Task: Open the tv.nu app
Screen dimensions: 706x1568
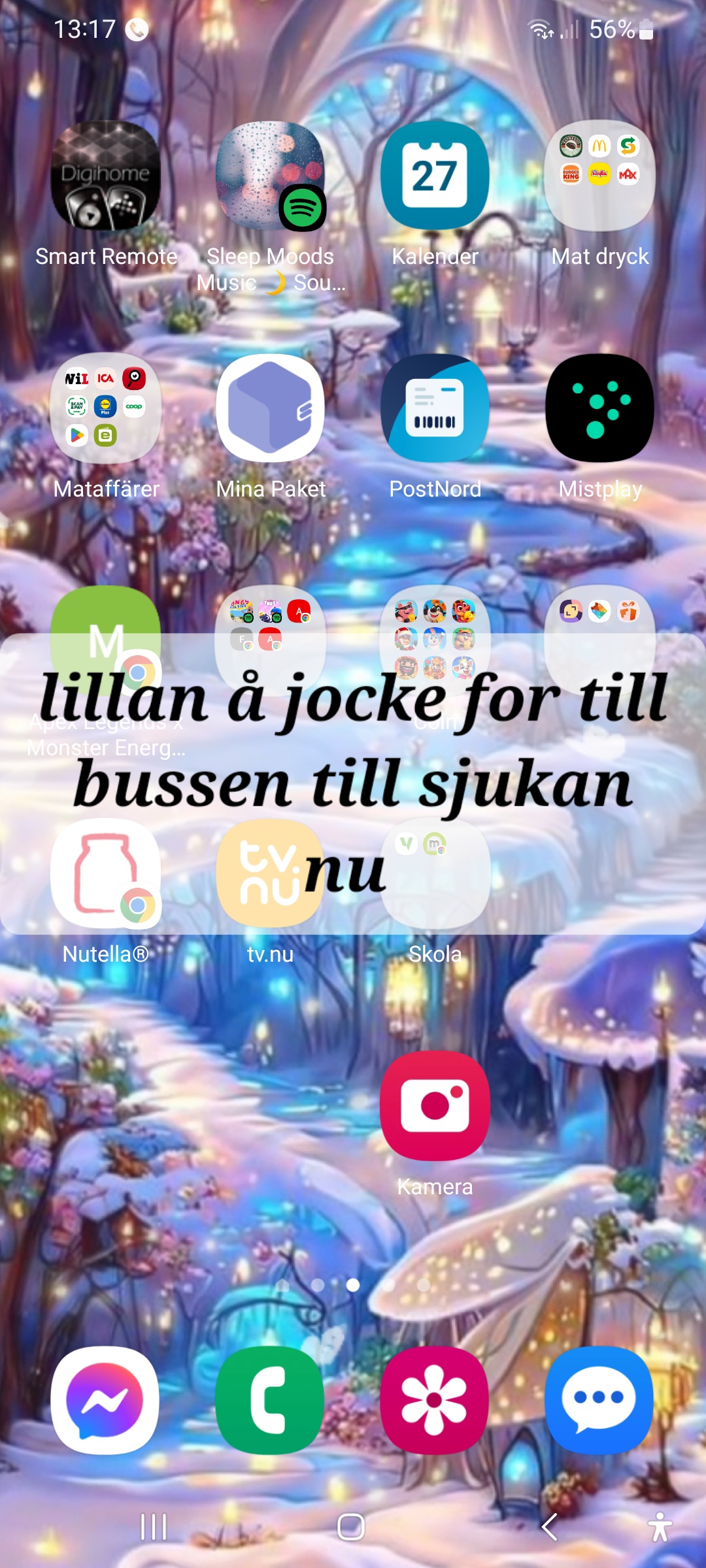Action: tap(270, 874)
